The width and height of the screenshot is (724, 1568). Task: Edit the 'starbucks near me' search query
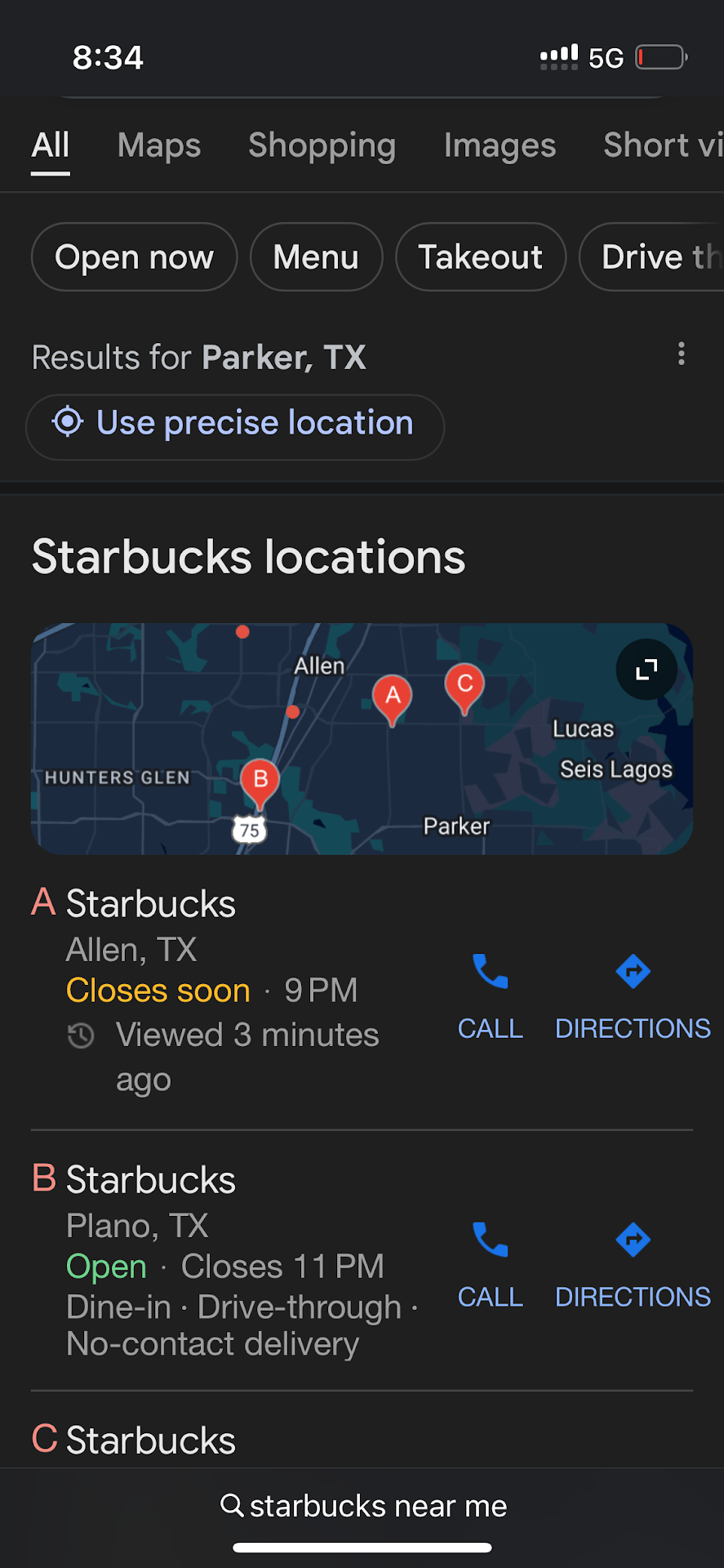(x=363, y=1506)
